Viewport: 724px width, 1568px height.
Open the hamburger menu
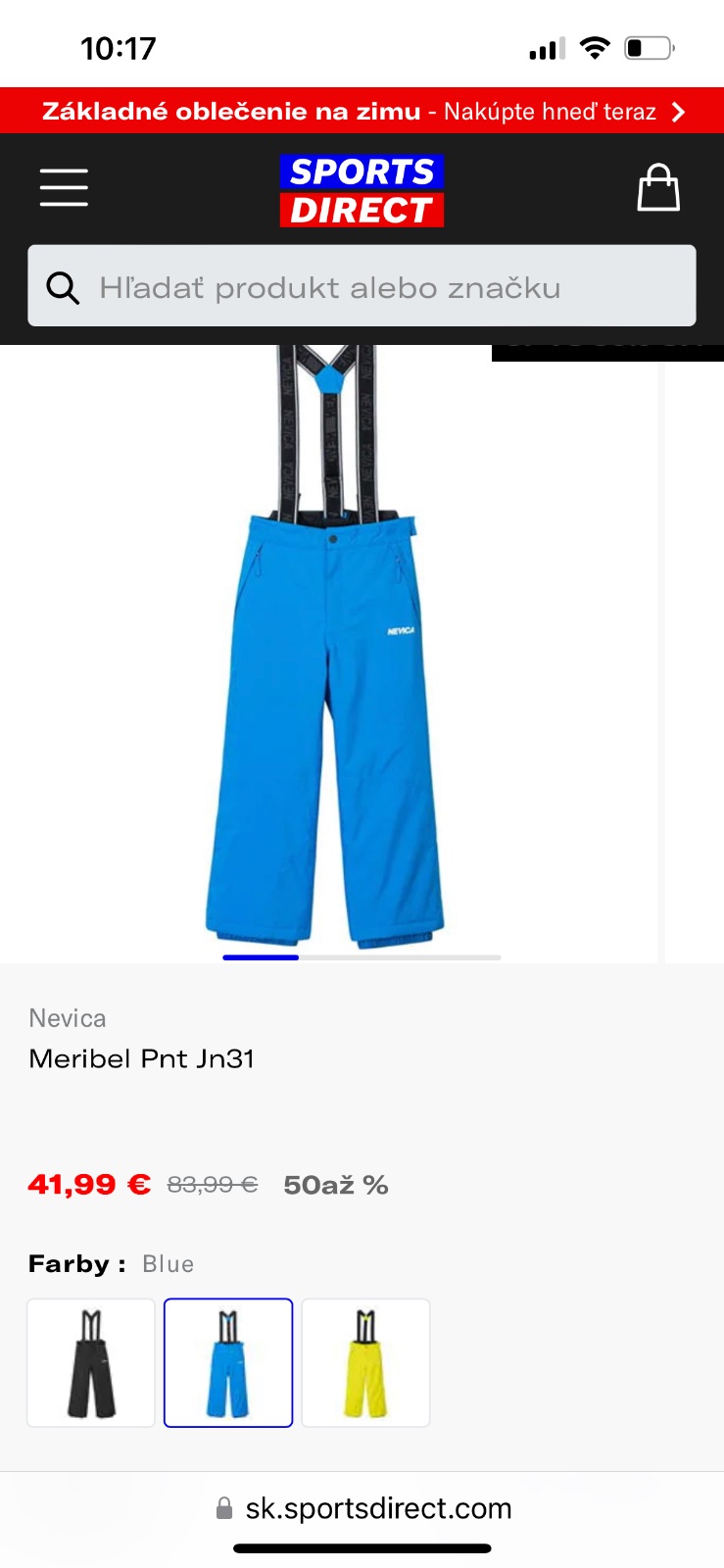coord(64,187)
